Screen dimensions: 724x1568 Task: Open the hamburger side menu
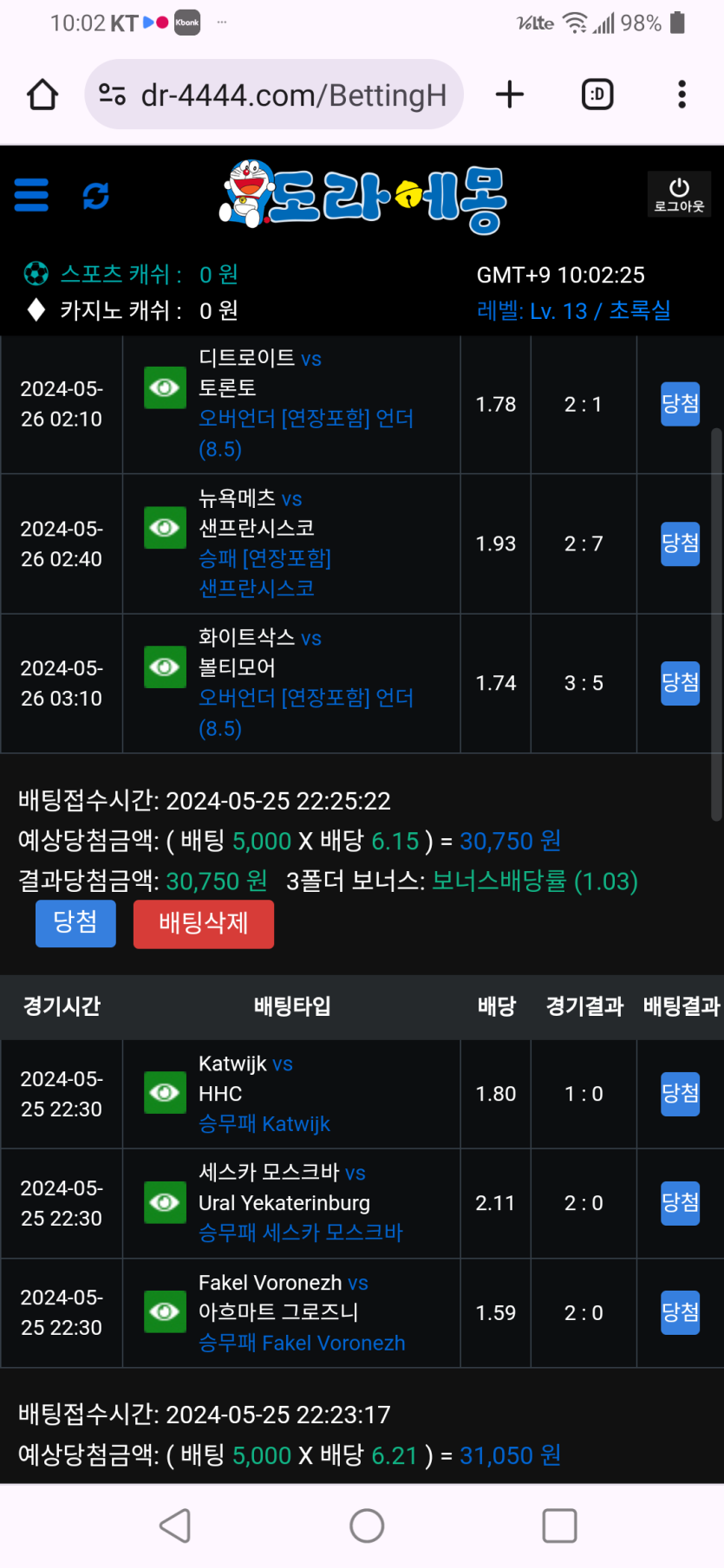[x=31, y=195]
